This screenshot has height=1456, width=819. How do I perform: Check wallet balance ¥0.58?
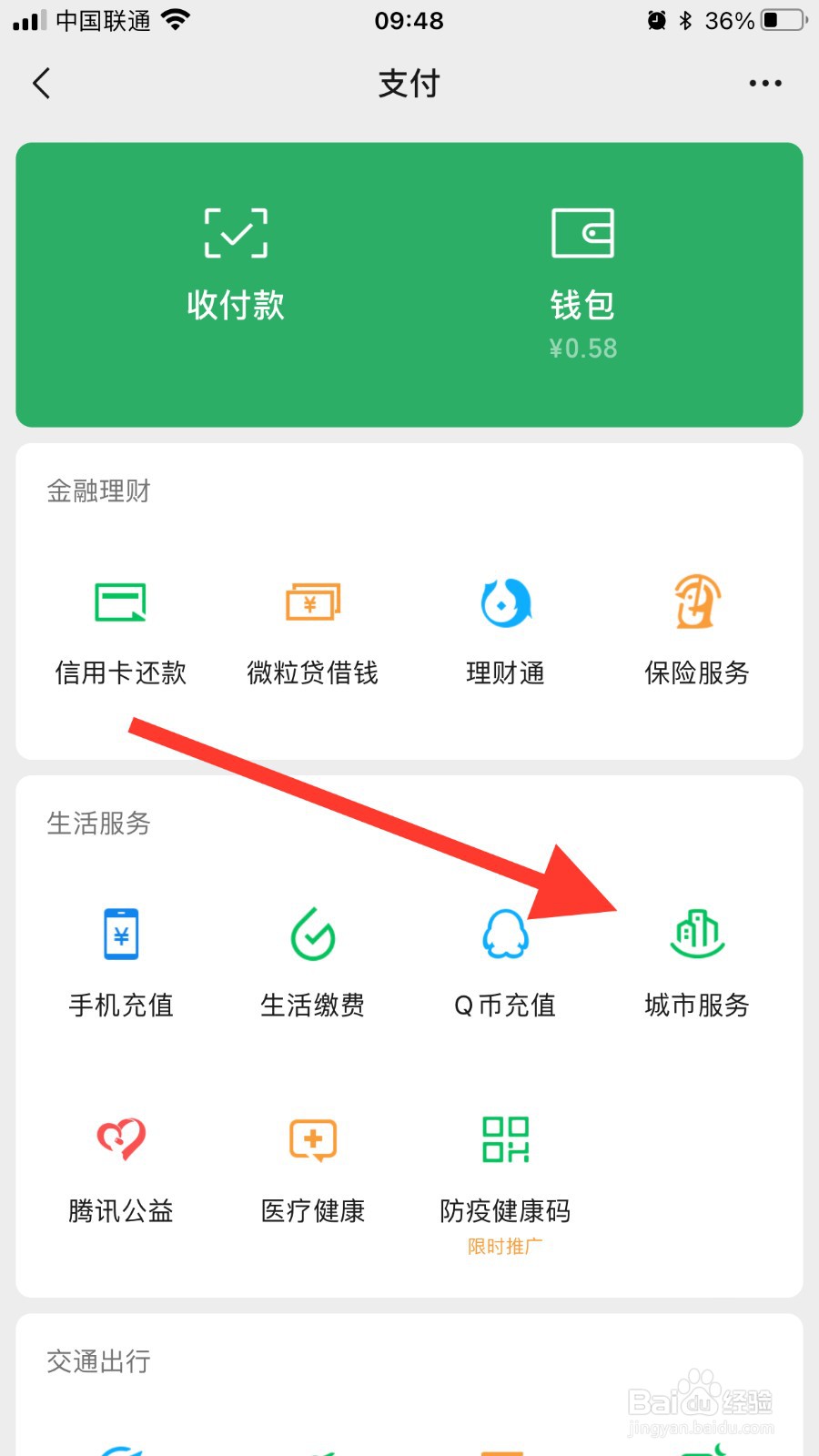tap(585, 348)
